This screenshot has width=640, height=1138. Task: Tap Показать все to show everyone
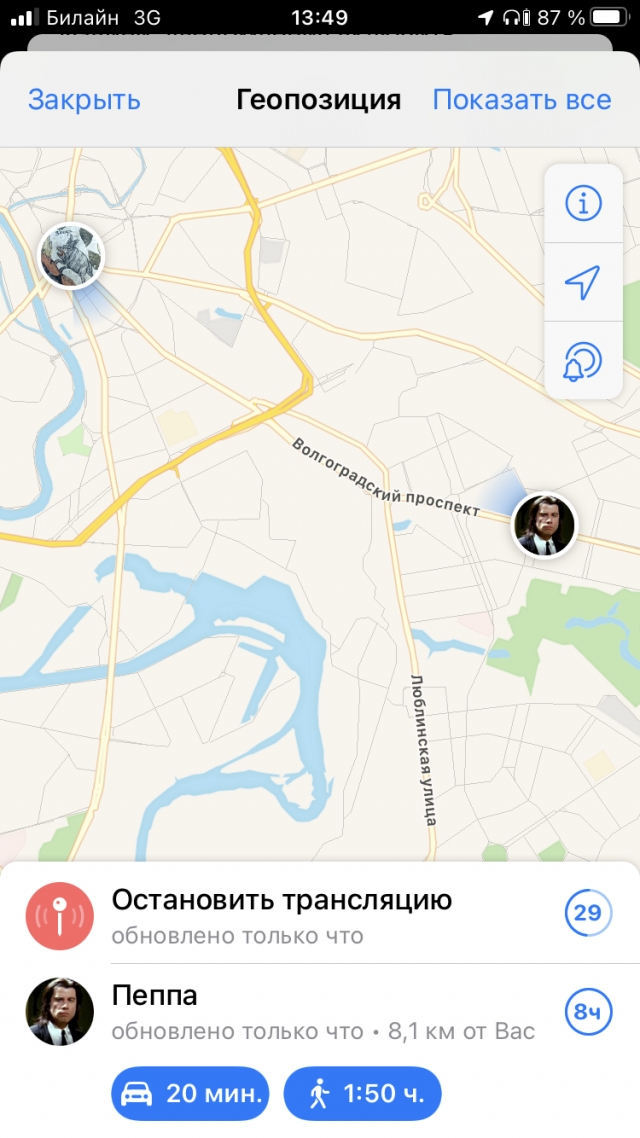(x=521, y=100)
